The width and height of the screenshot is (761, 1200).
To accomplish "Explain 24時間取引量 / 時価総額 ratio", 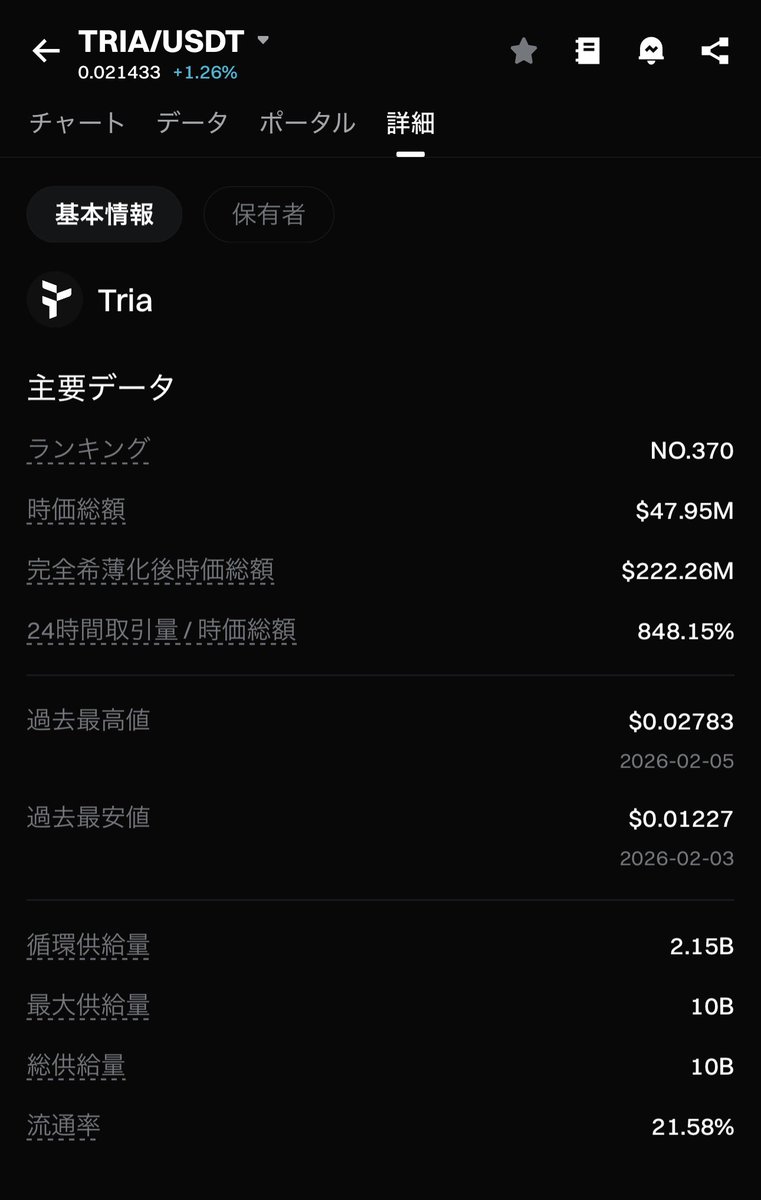I will pyautogui.click(x=161, y=631).
